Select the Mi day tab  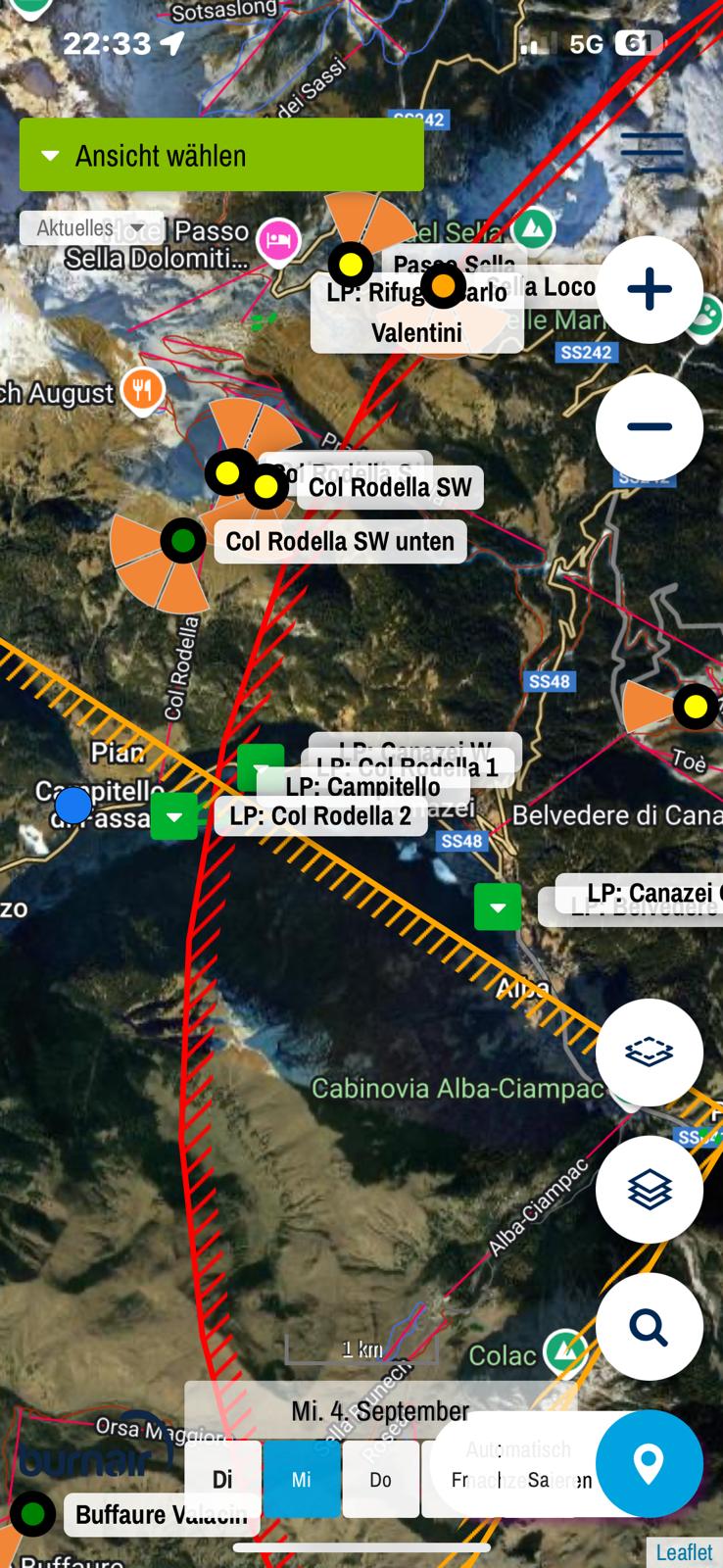(x=302, y=1479)
